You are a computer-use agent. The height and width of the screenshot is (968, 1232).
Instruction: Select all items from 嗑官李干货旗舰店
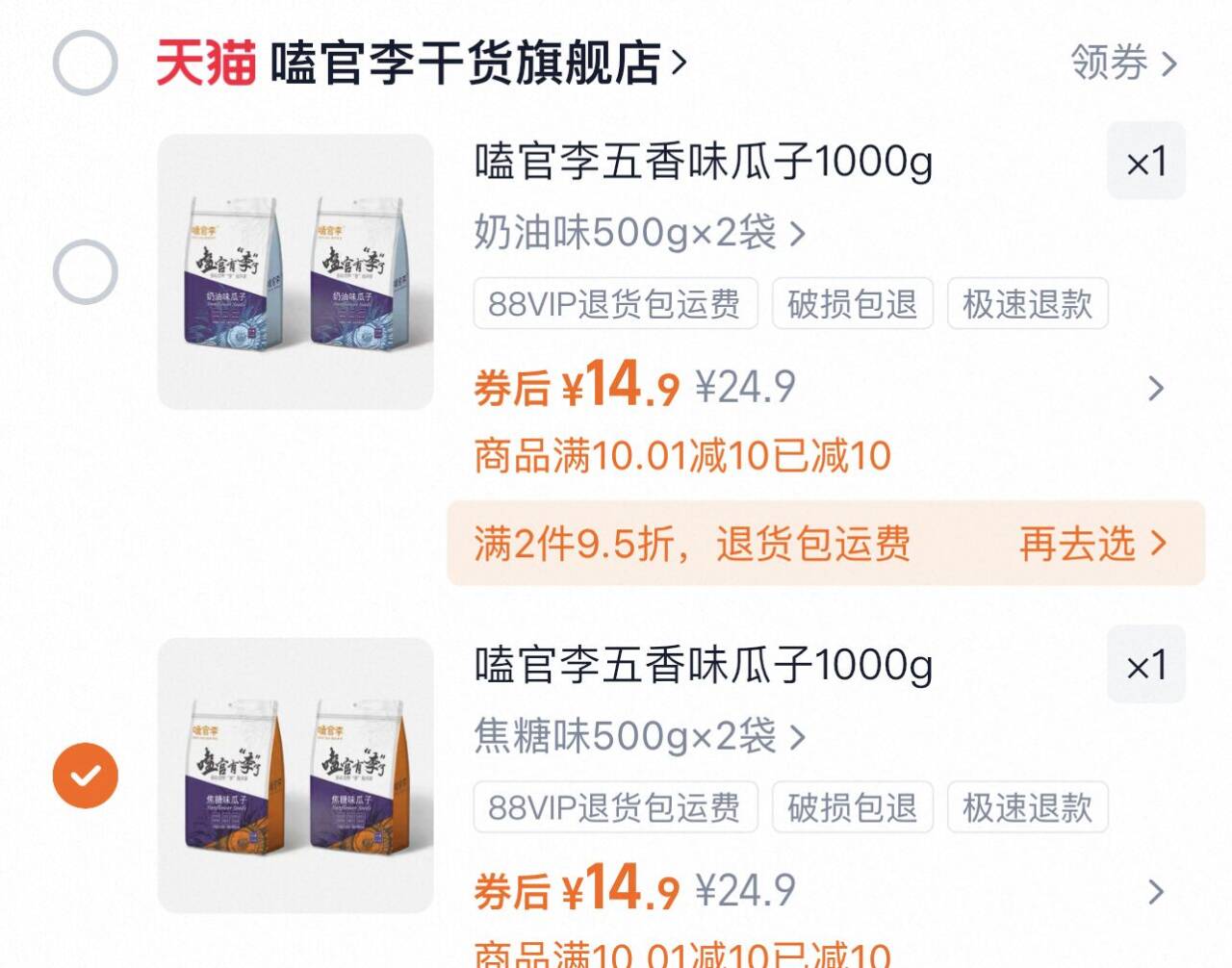point(86,64)
